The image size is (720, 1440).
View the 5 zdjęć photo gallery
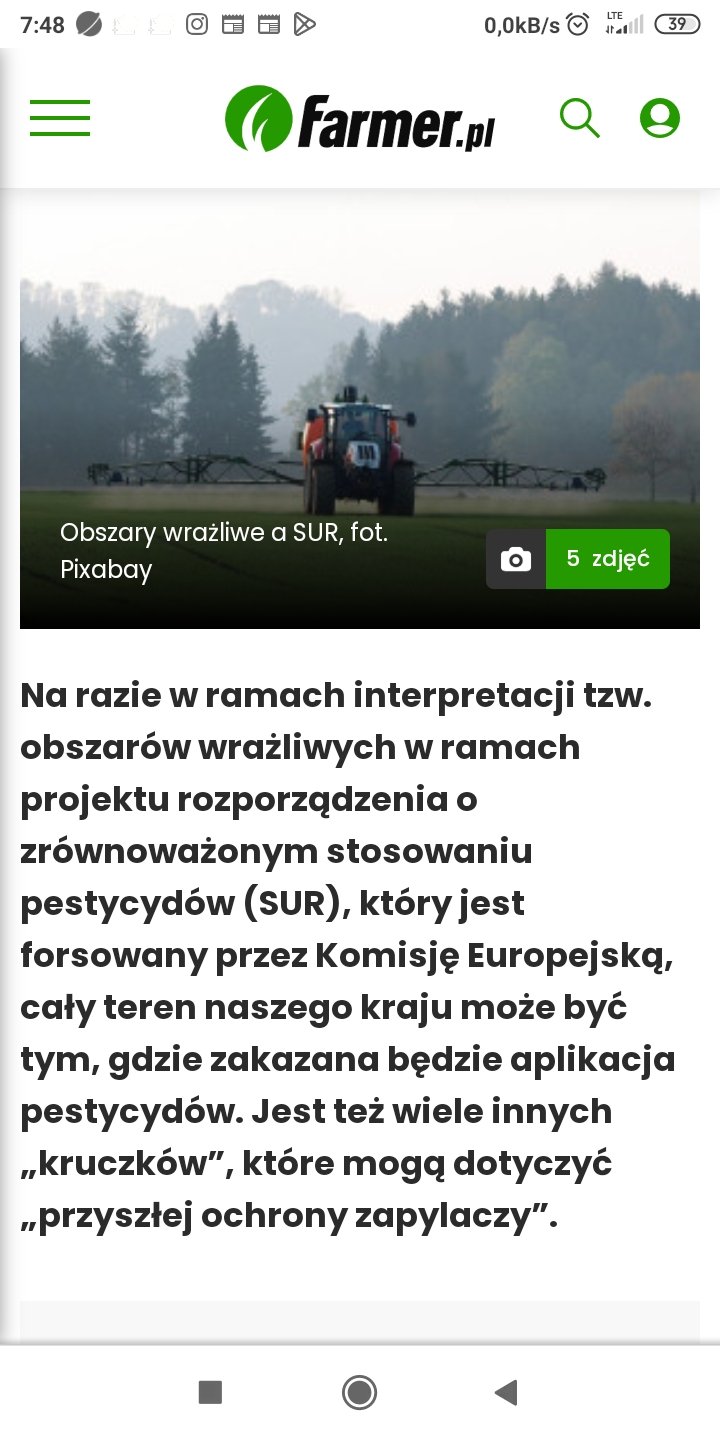[x=578, y=559]
